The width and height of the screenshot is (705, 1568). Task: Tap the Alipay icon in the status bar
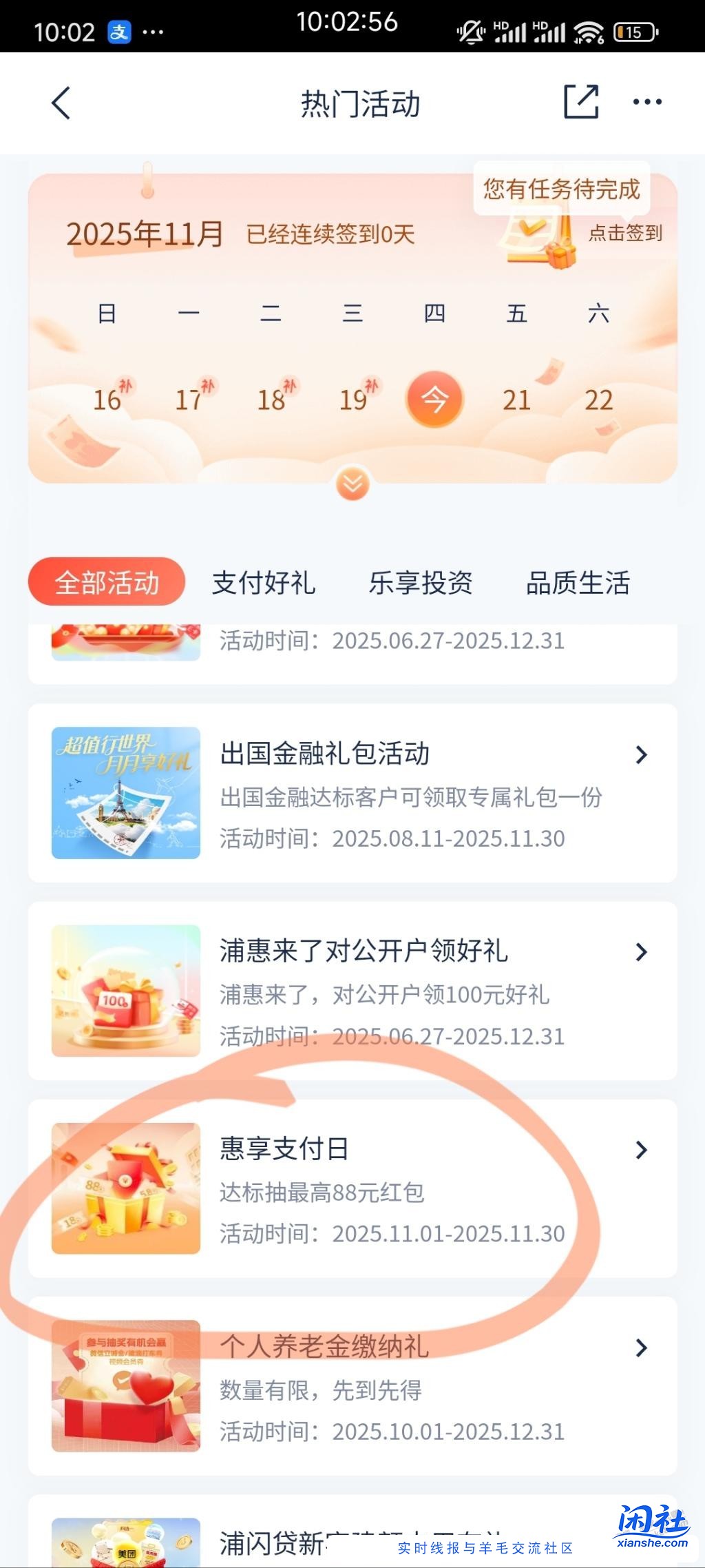[117, 29]
